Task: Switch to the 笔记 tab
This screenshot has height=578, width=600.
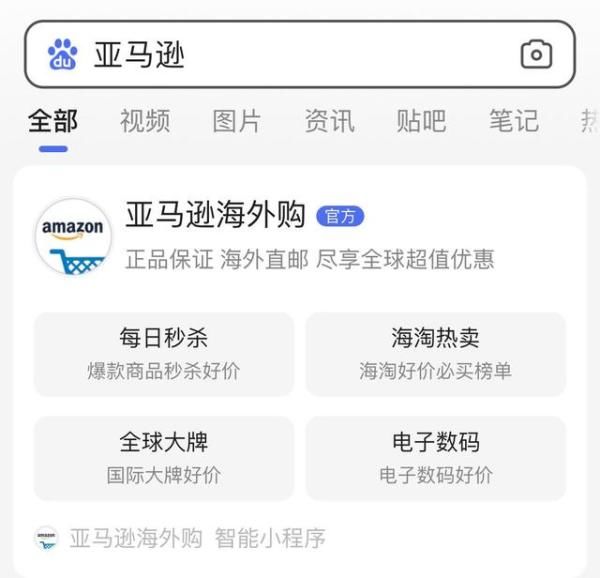Action: click(513, 122)
